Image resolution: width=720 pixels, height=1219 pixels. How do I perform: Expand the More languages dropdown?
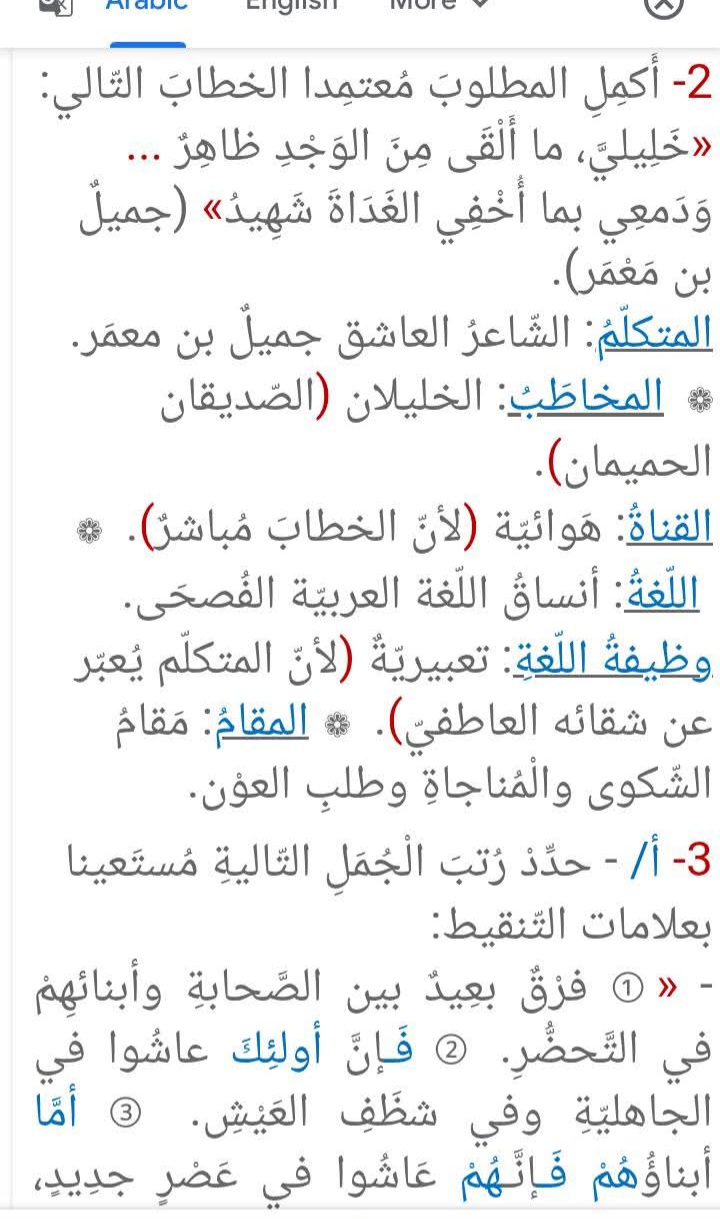(x=438, y=6)
